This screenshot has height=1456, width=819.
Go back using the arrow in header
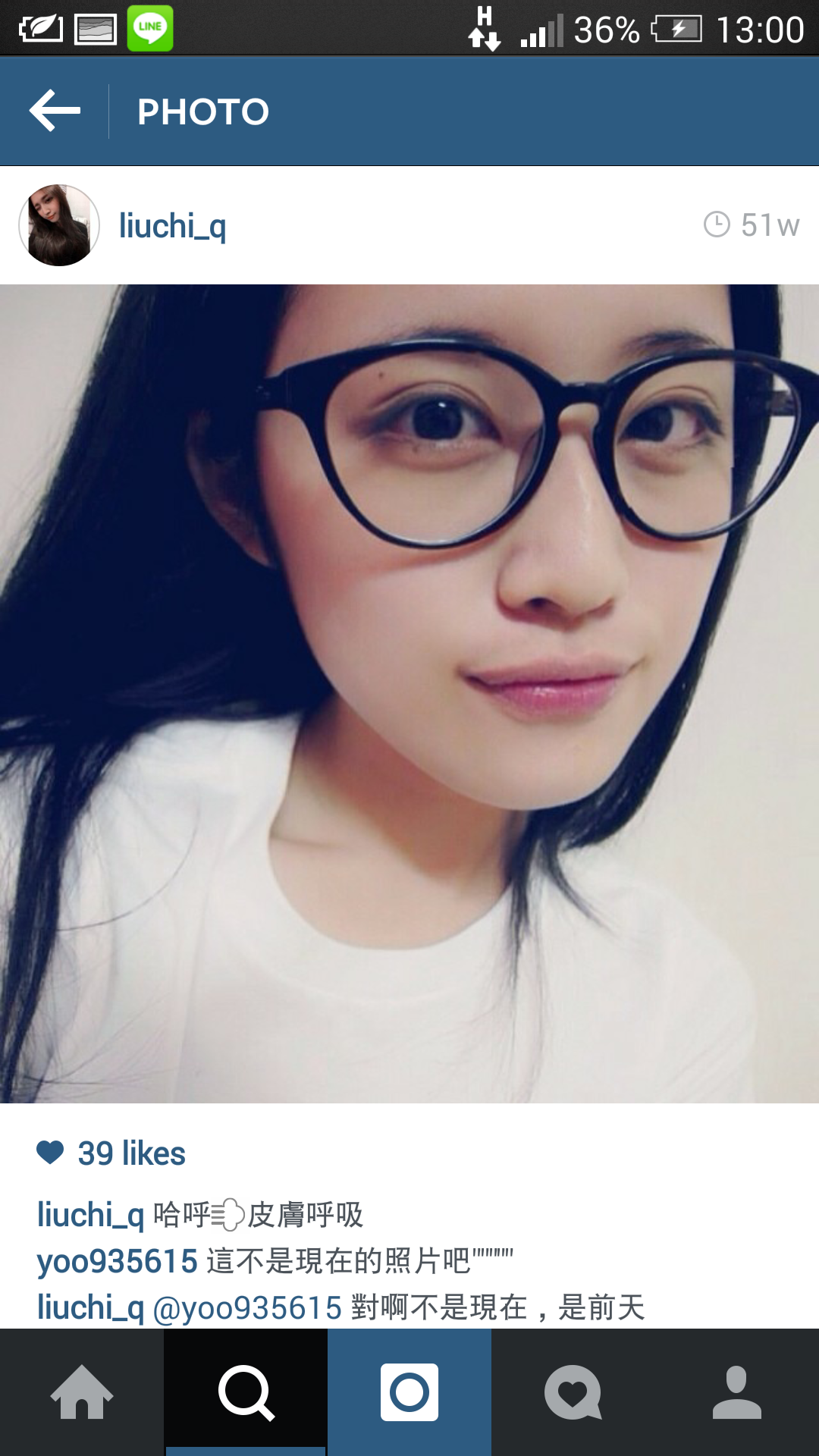[55, 111]
